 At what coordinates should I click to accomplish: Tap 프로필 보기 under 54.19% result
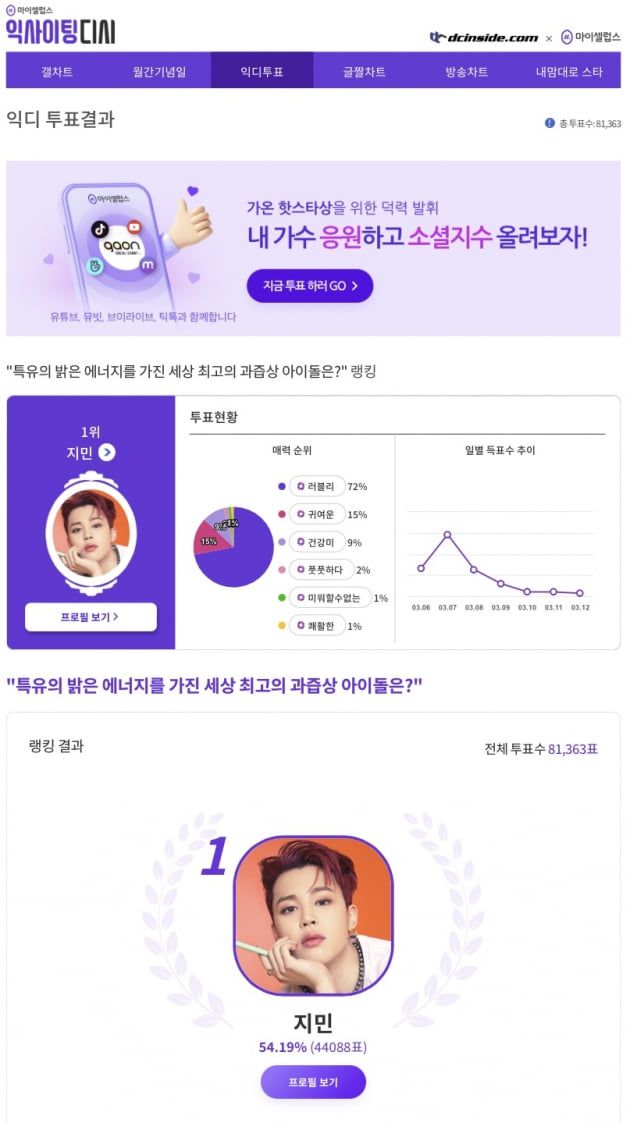click(313, 1082)
